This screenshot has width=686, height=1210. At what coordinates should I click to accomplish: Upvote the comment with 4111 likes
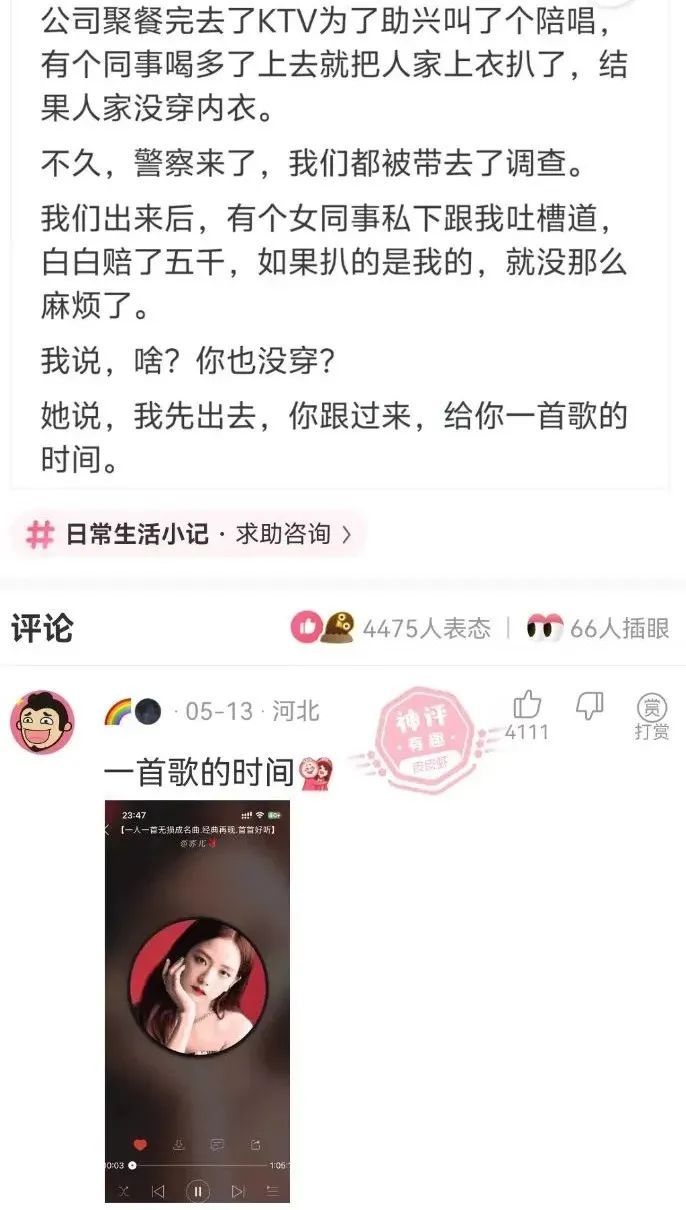coord(527,707)
